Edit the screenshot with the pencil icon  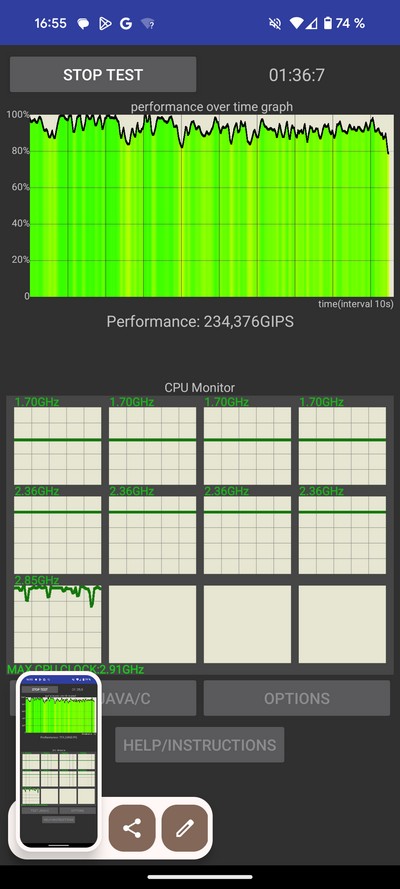coord(185,828)
